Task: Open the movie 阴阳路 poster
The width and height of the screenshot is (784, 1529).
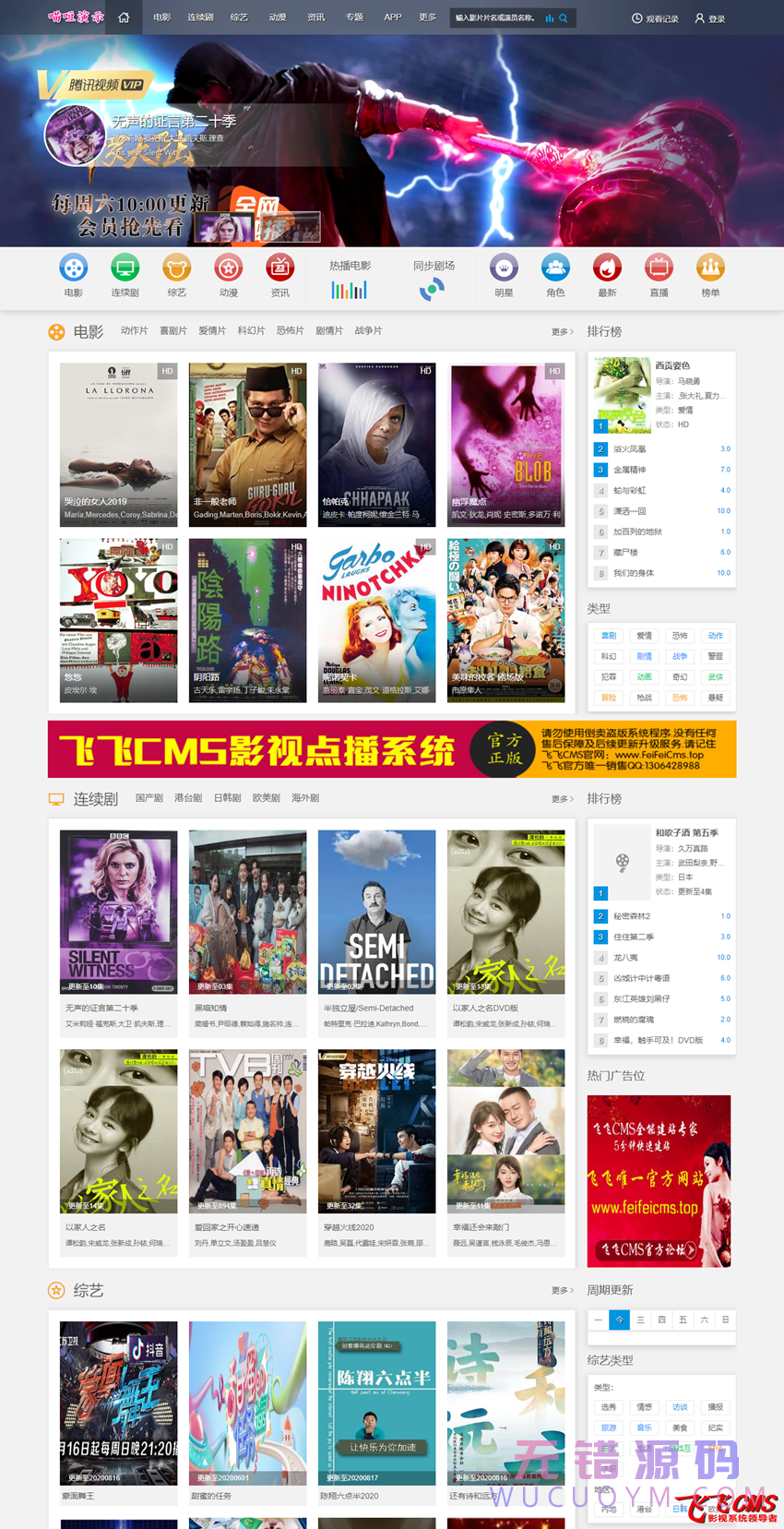Action: (x=247, y=620)
